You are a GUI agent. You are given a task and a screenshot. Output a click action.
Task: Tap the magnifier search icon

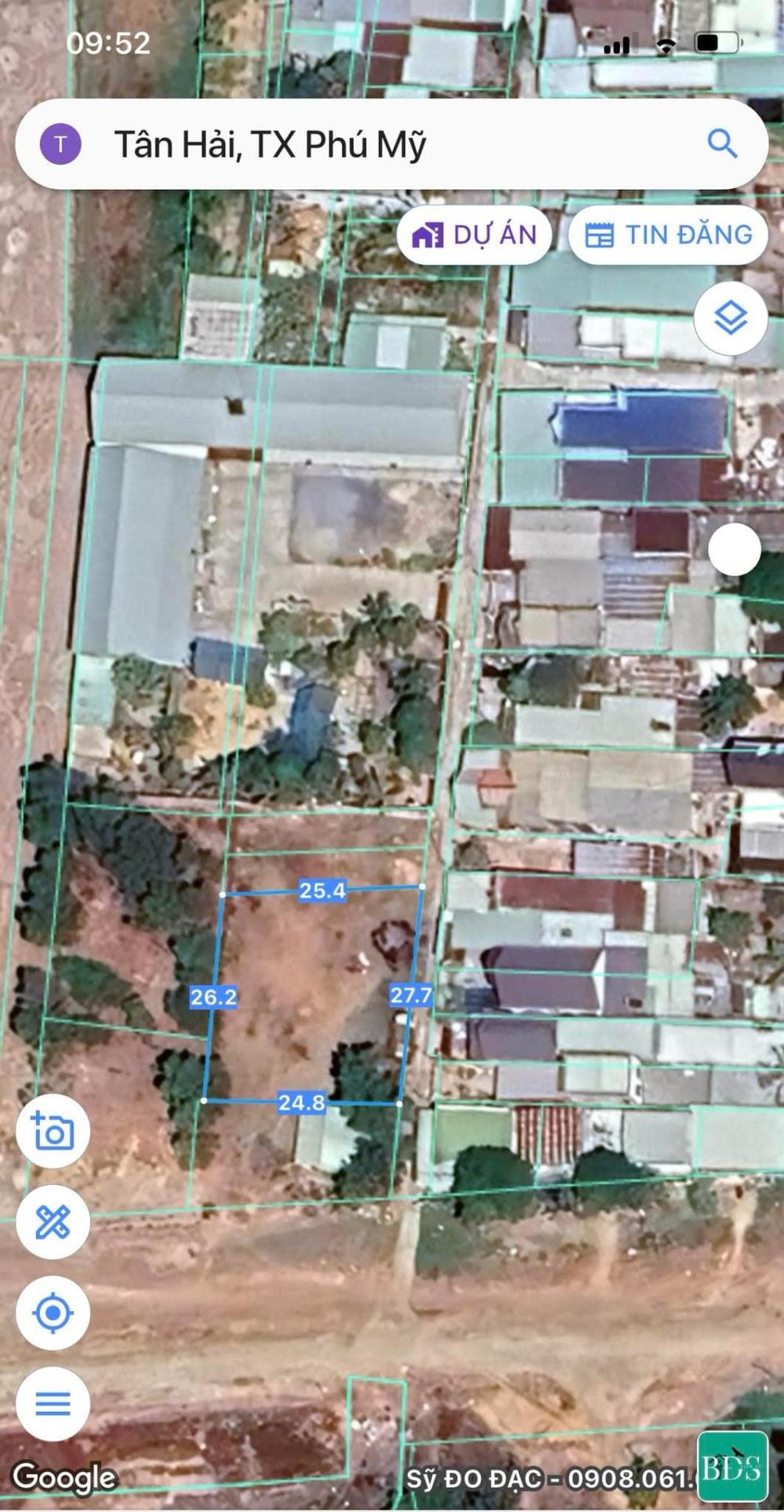pos(722,144)
